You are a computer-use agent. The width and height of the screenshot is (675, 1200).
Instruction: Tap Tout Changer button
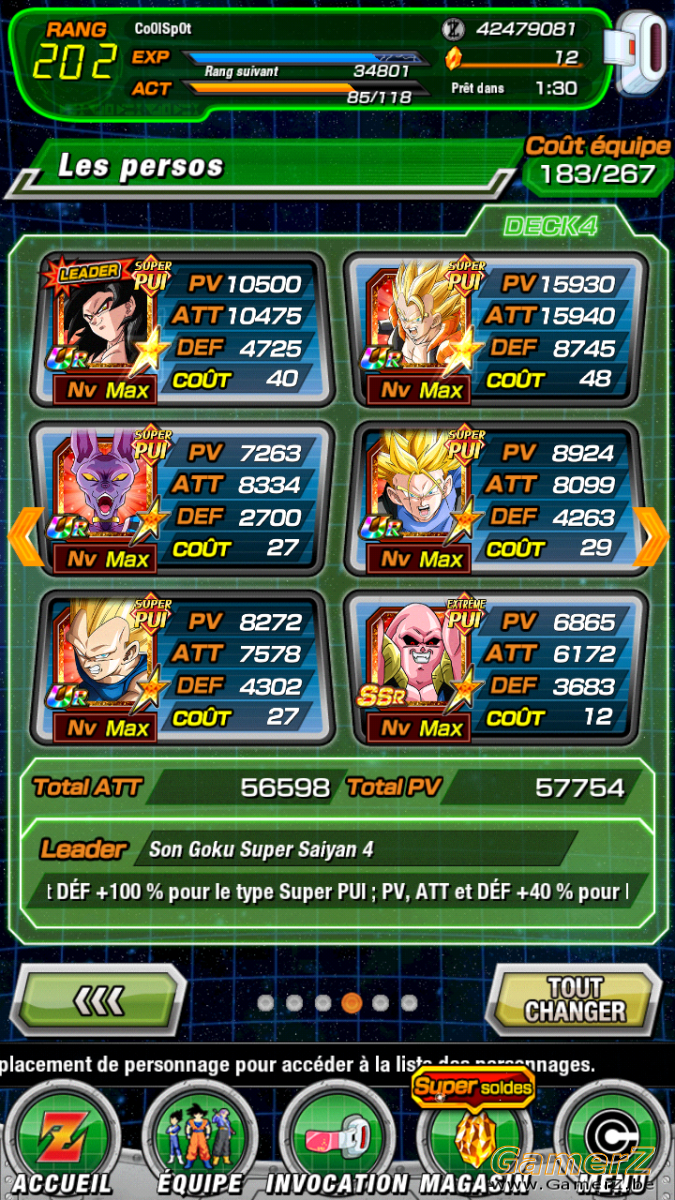point(573,999)
